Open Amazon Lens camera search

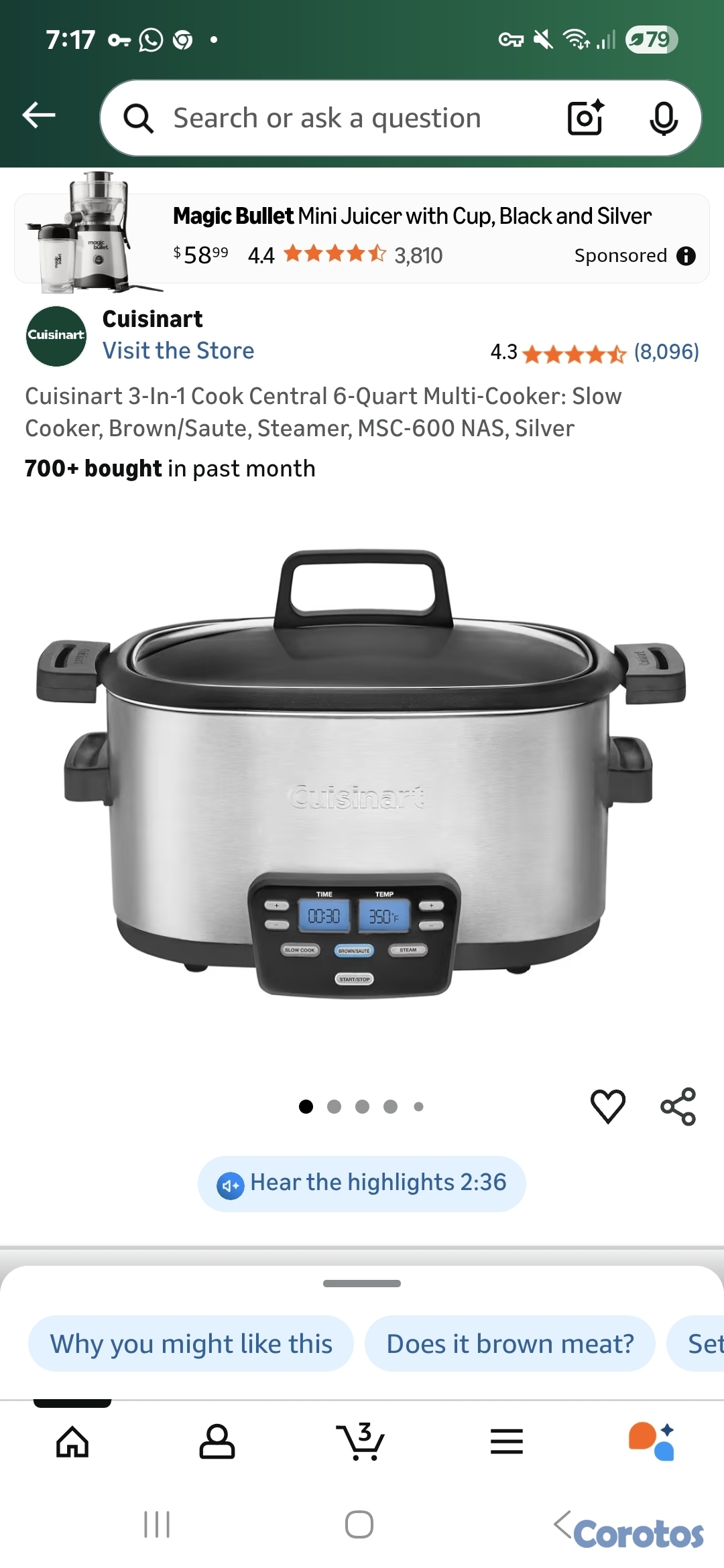click(x=584, y=117)
